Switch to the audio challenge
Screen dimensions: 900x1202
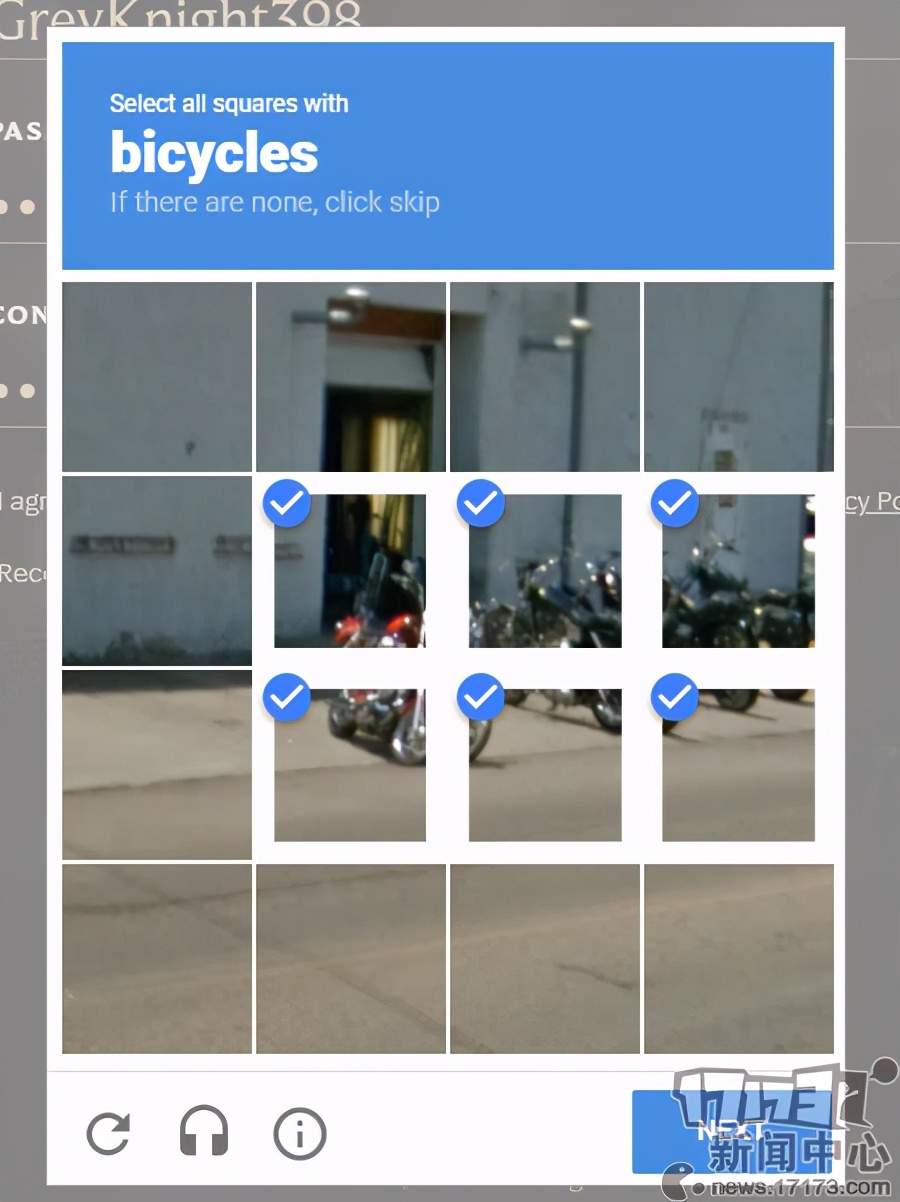(204, 1133)
